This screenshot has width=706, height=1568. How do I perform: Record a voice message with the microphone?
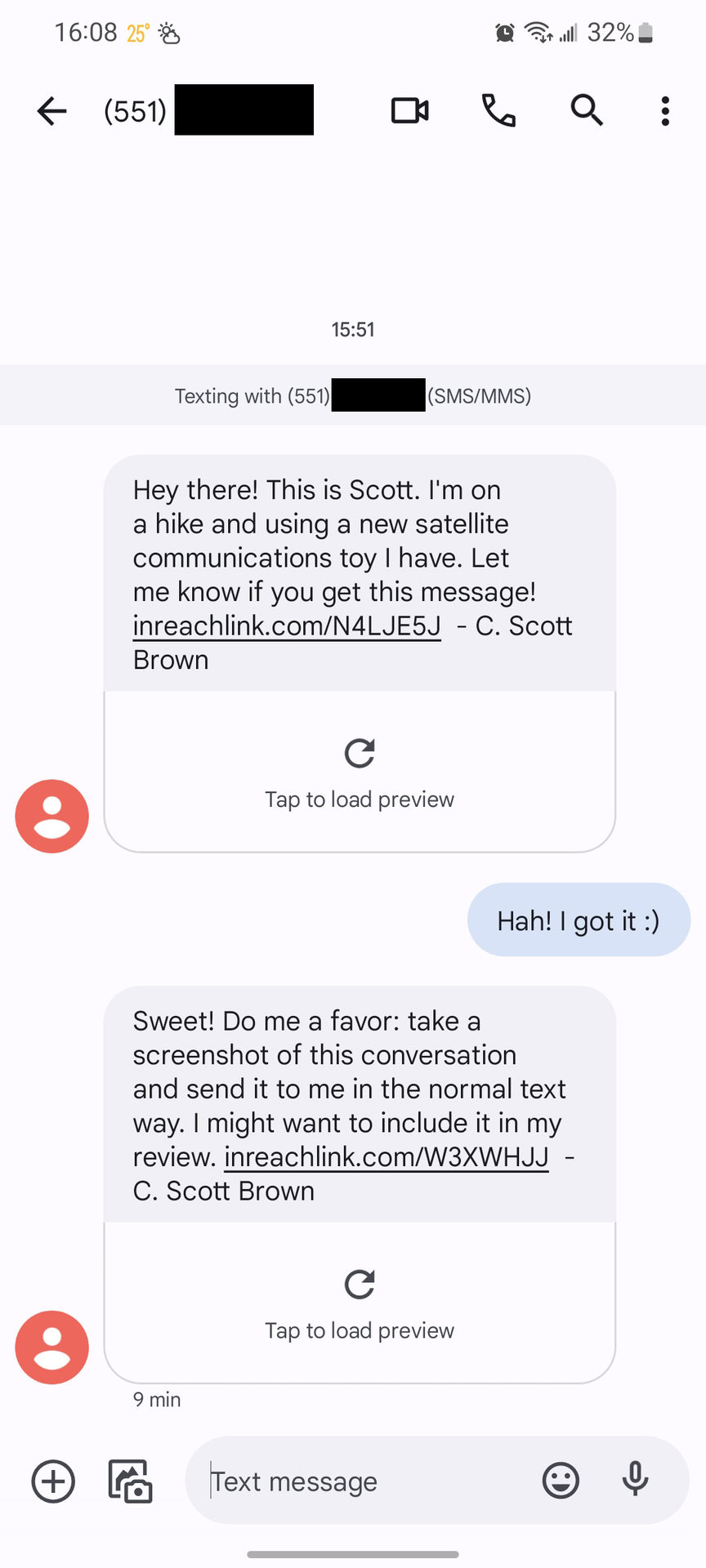(635, 1481)
